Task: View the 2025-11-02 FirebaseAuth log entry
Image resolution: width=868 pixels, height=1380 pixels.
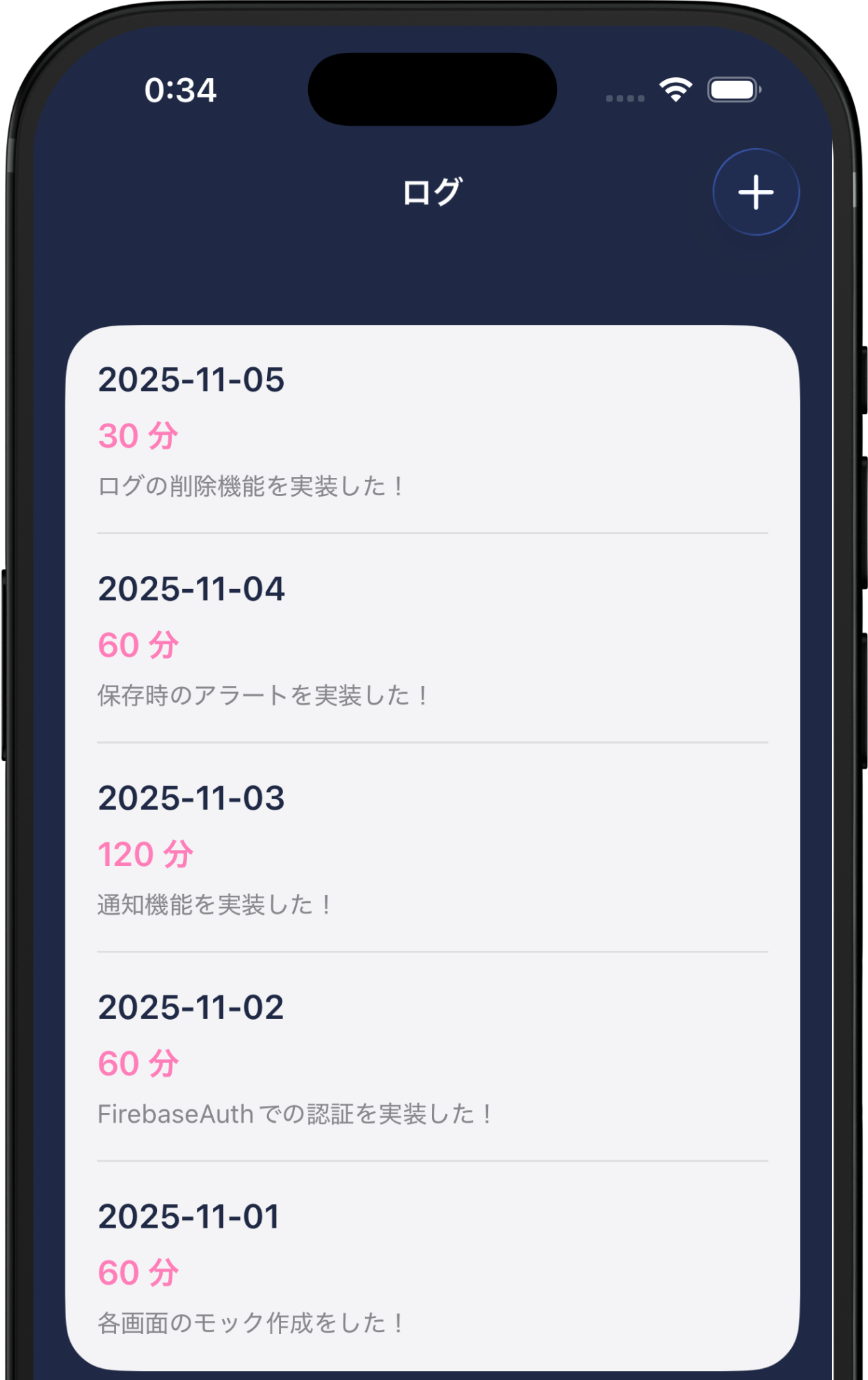Action: 431,1059
